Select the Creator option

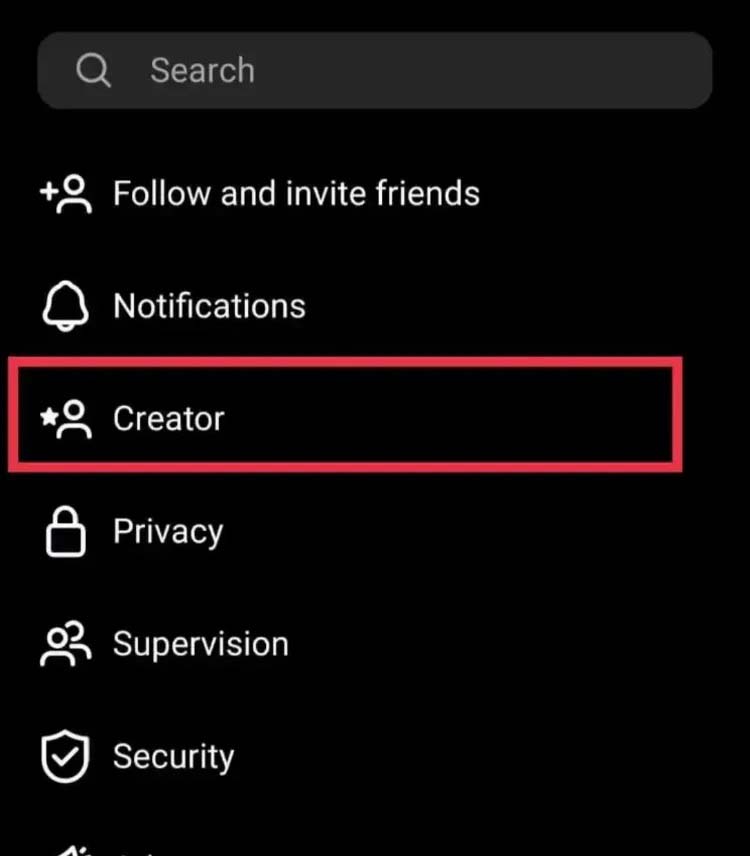pyautogui.click(x=168, y=418)
